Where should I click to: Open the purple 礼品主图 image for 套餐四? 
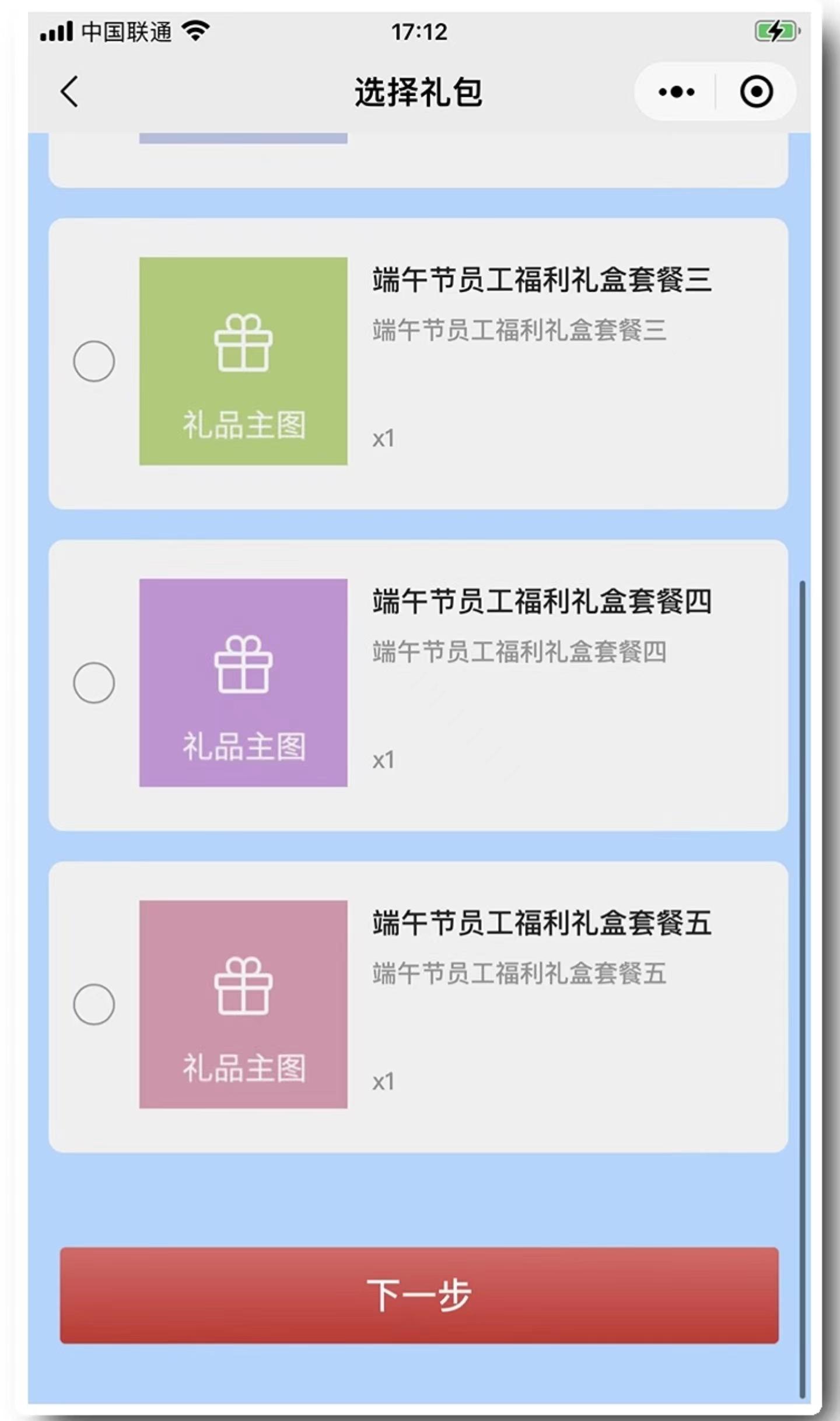243,682
